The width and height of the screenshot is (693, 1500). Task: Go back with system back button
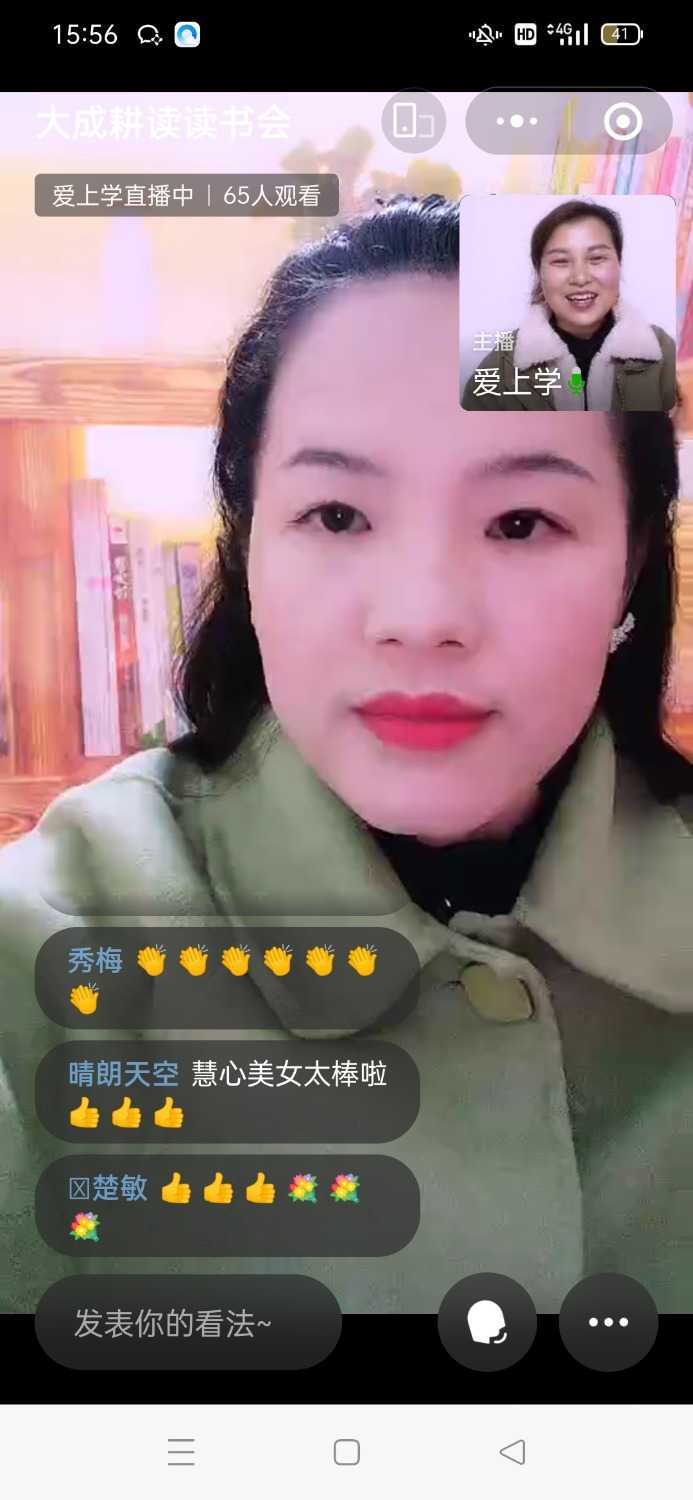[511, 1452]
